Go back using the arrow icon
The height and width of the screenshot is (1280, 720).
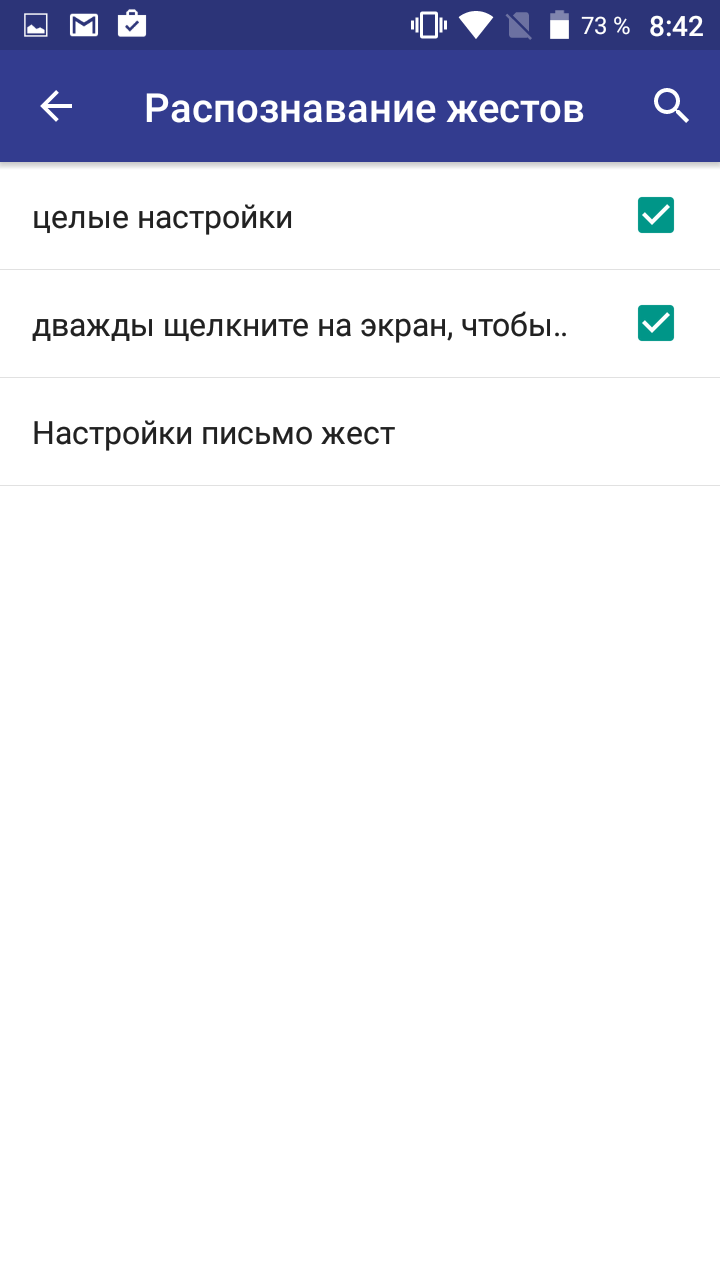pyautogui.click(x=56, y=107)
